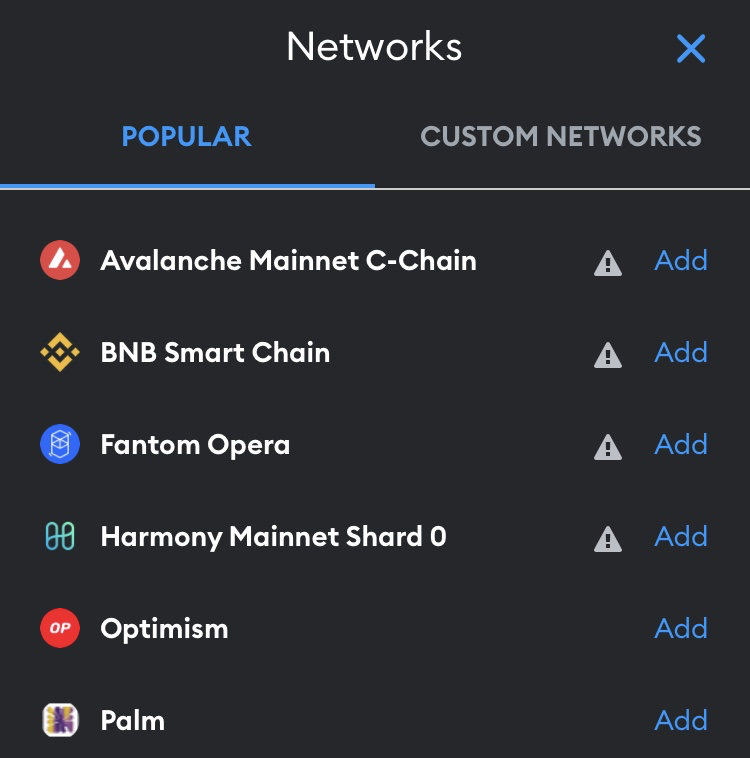Open the warning triangle for Fantom Opera
This screenshot has height=758, width=750.
[607, 447]
